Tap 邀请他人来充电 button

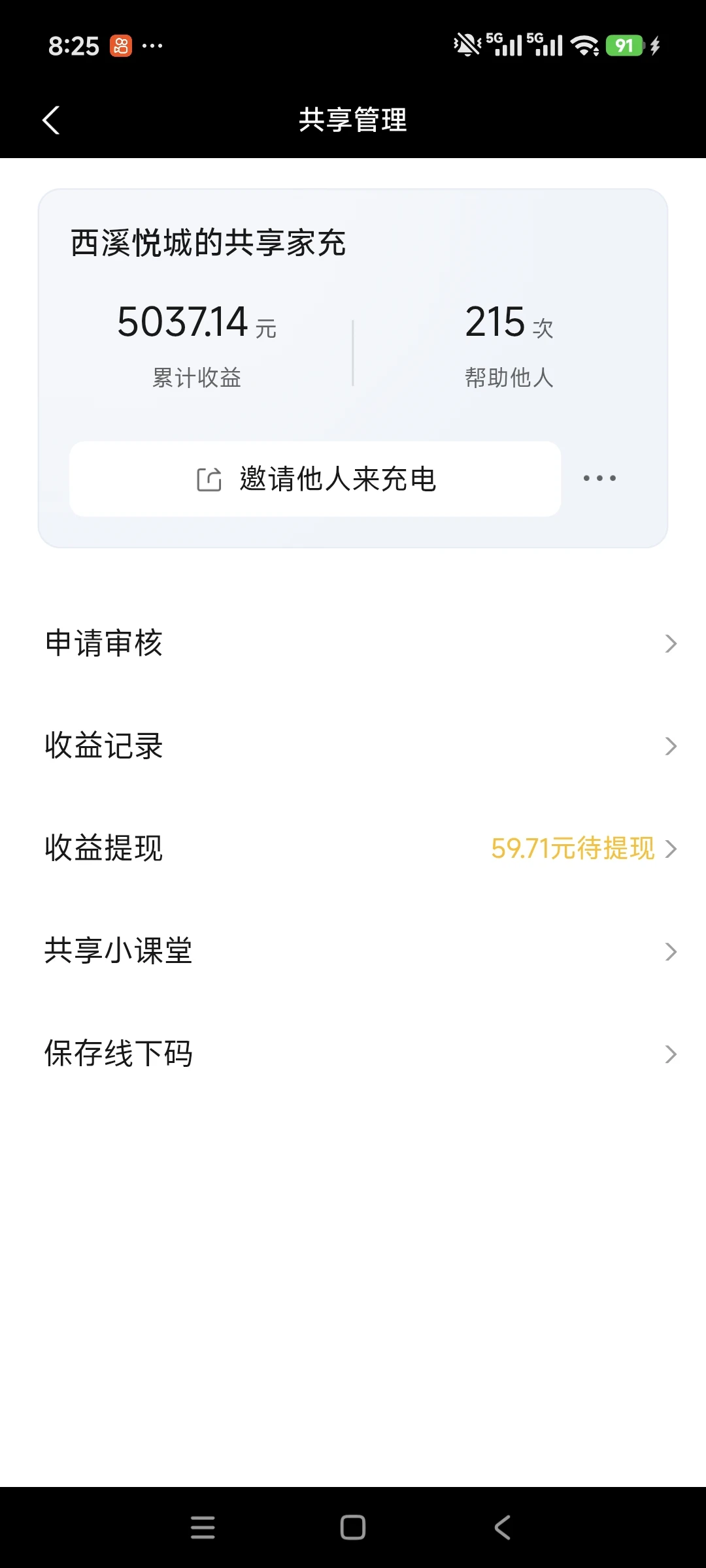pyautogui.click(x=315, y=479)
